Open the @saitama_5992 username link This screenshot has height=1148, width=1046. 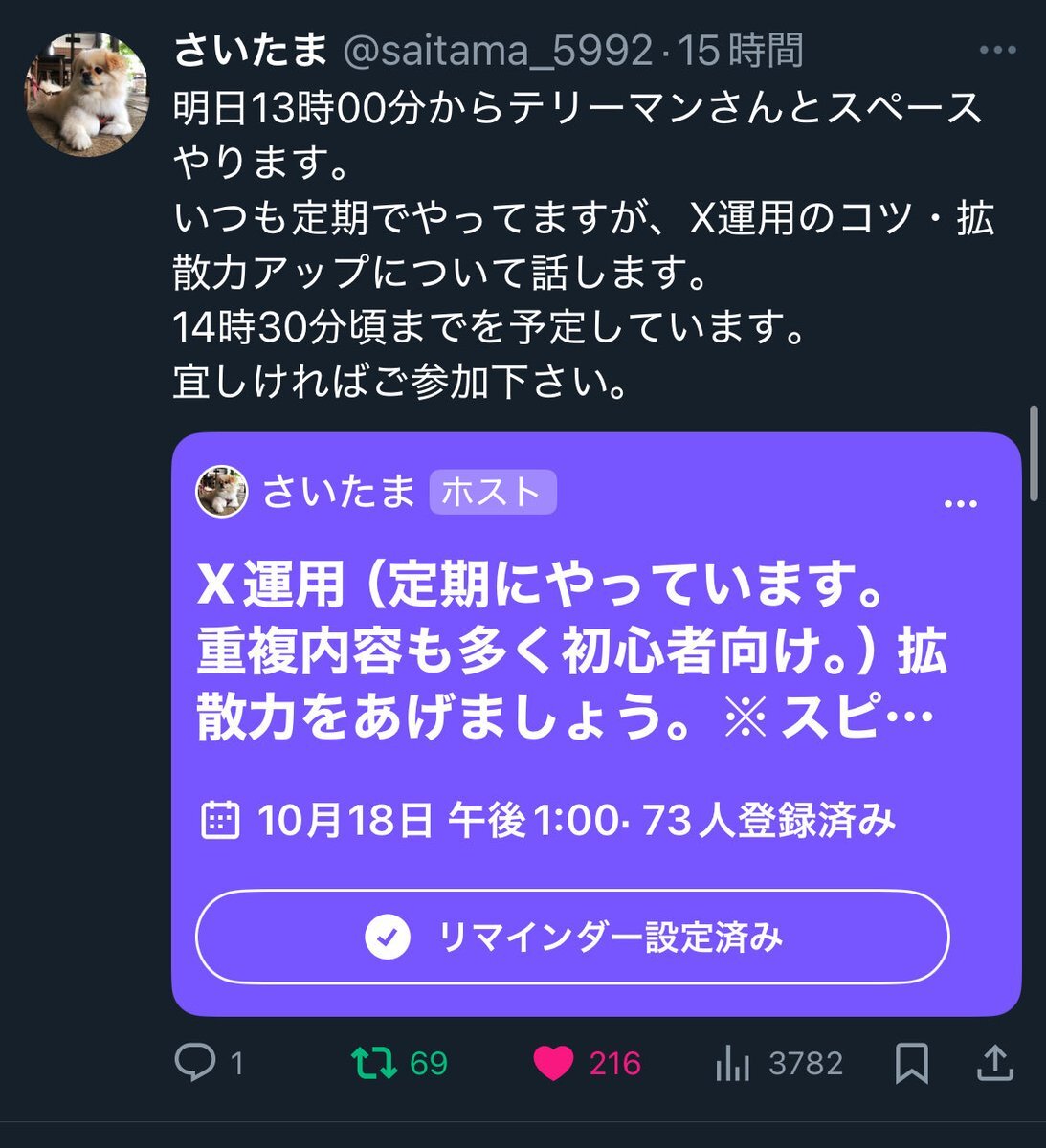pyautogui.click(x=498, y=50)
